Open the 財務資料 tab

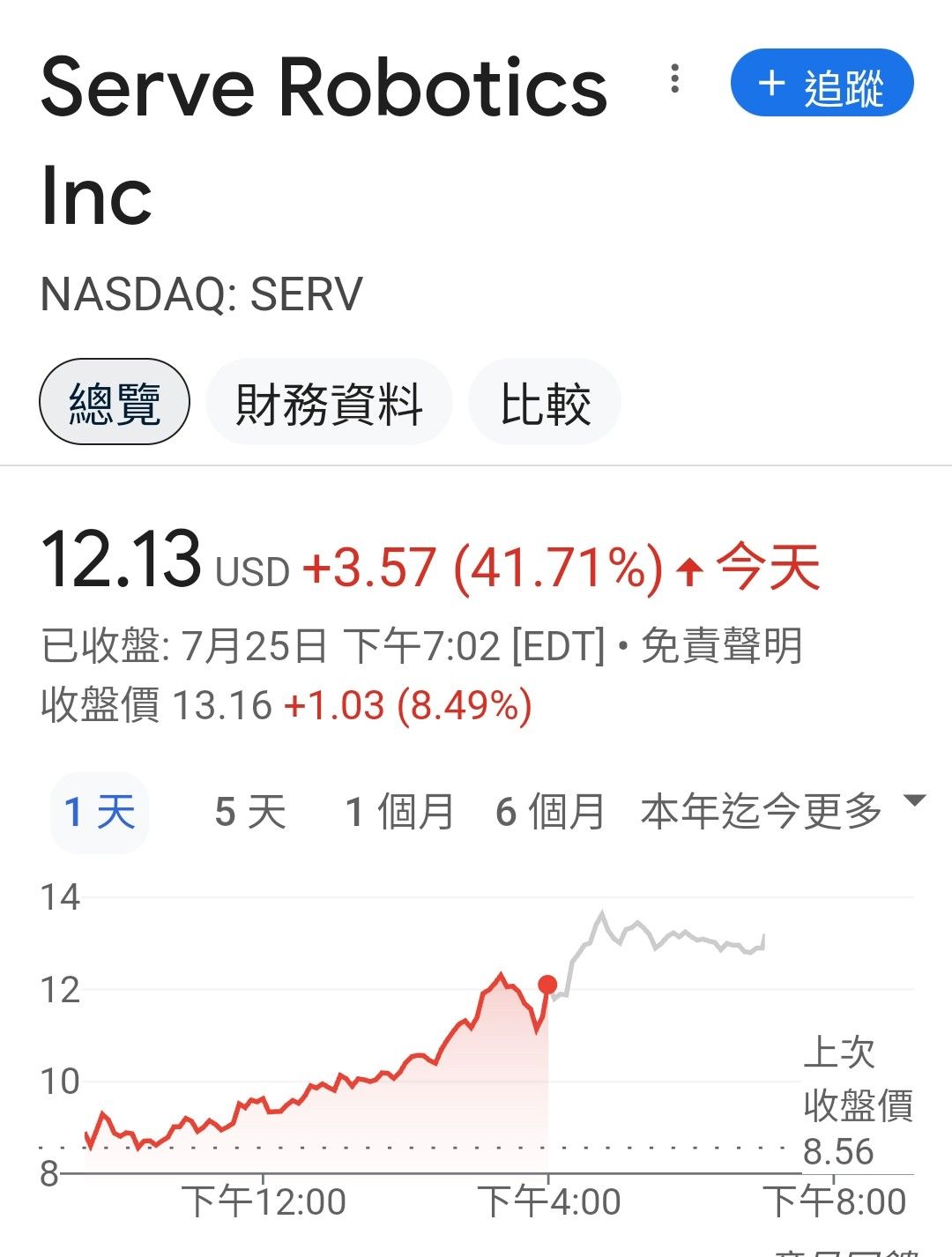pos(329,403)
